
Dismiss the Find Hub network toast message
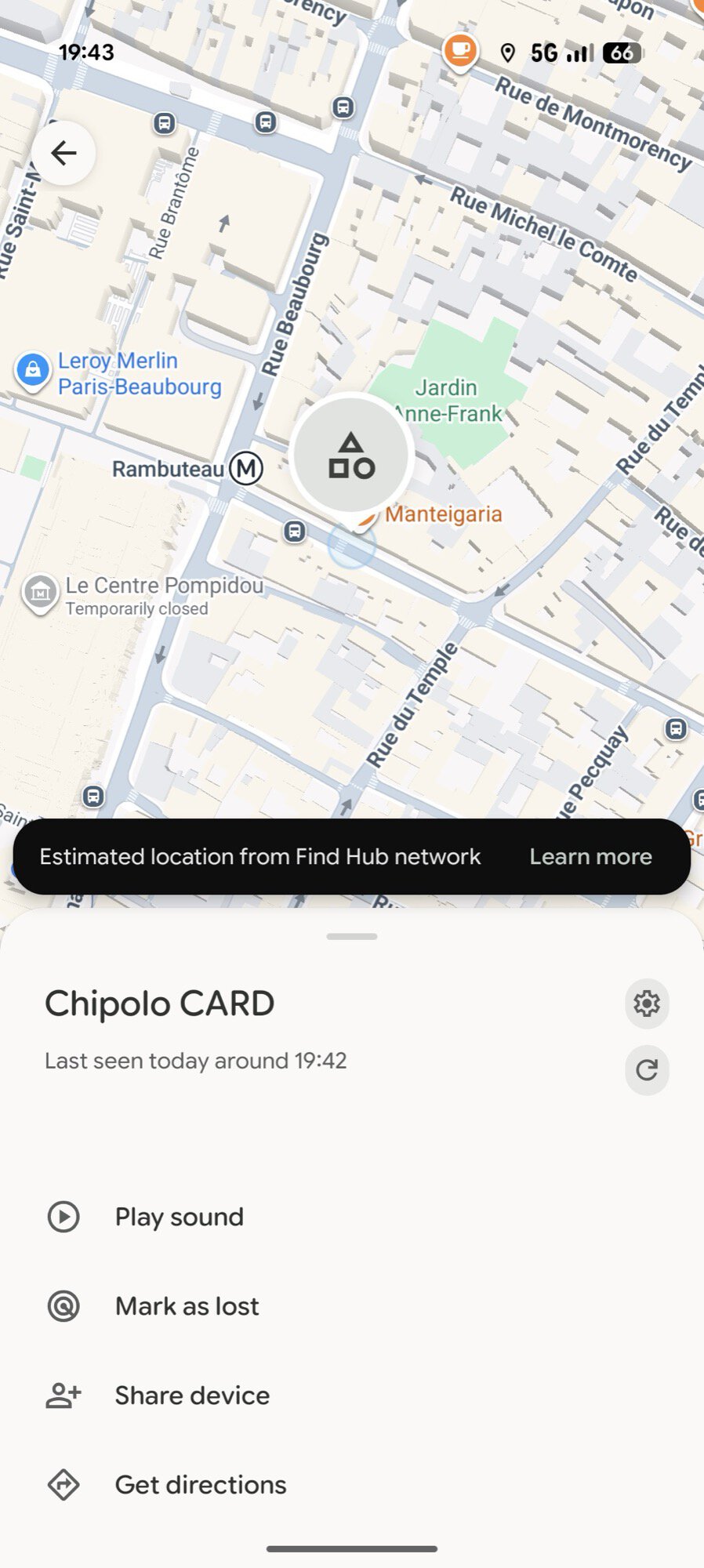262,856
